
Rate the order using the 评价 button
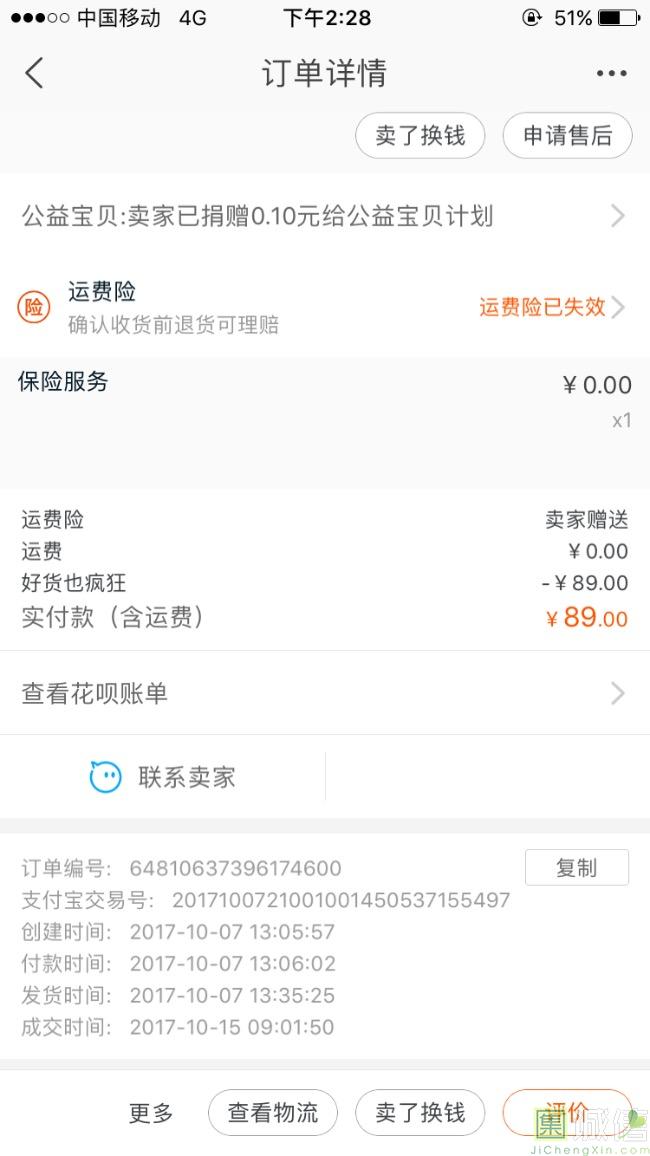566,1111
